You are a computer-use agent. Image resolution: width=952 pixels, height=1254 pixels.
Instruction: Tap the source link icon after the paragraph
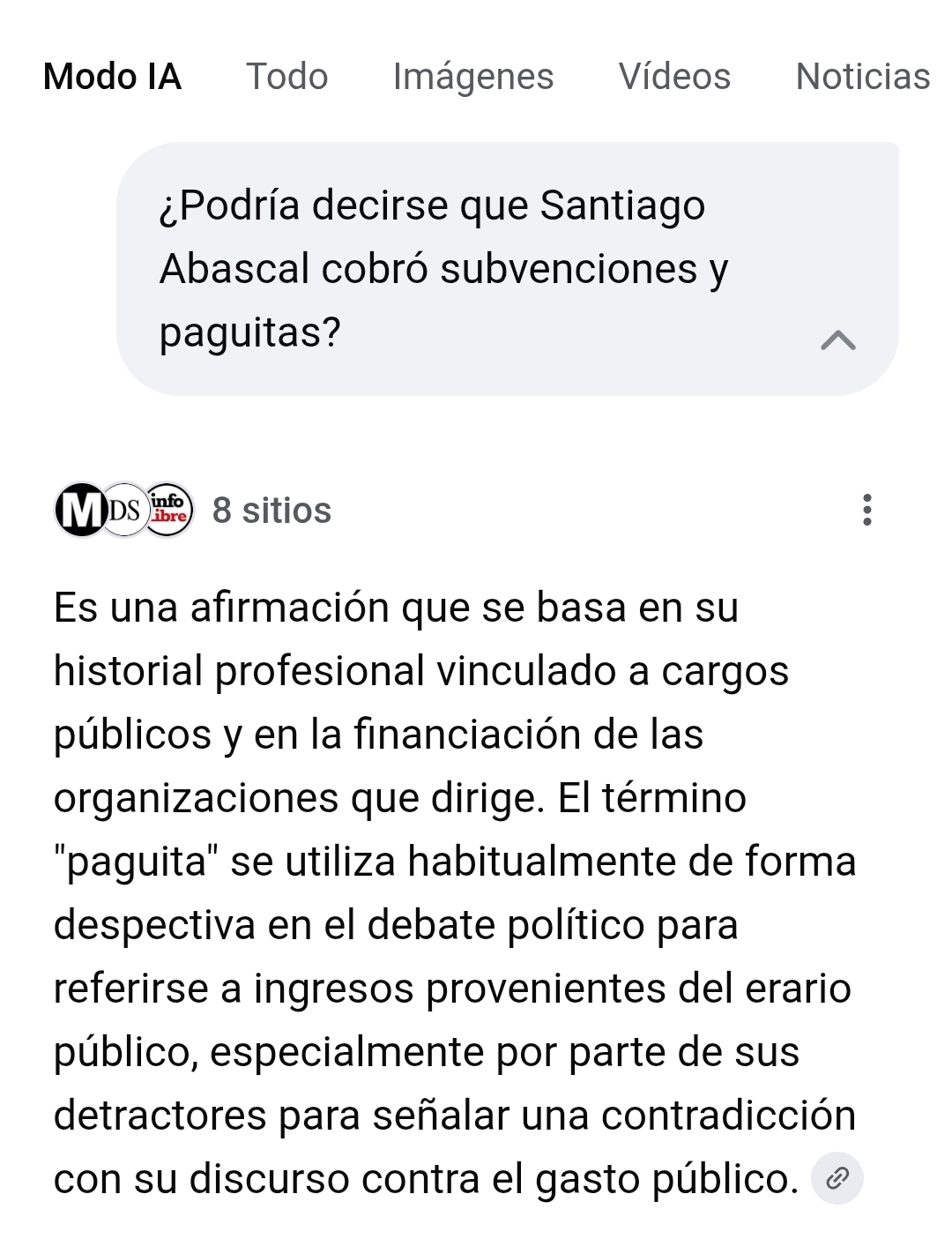(837, 1177)
